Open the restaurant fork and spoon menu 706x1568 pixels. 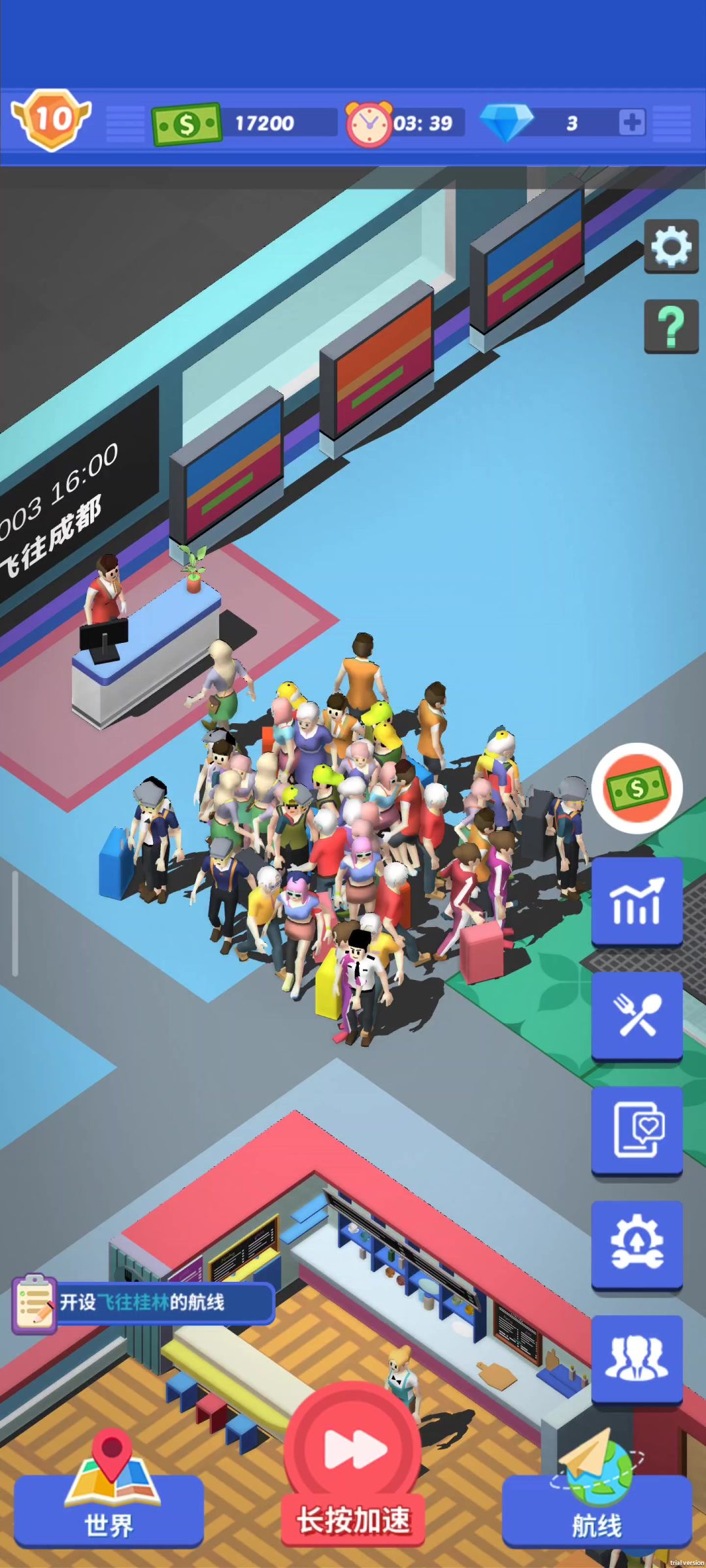[x=637, y=1015]
